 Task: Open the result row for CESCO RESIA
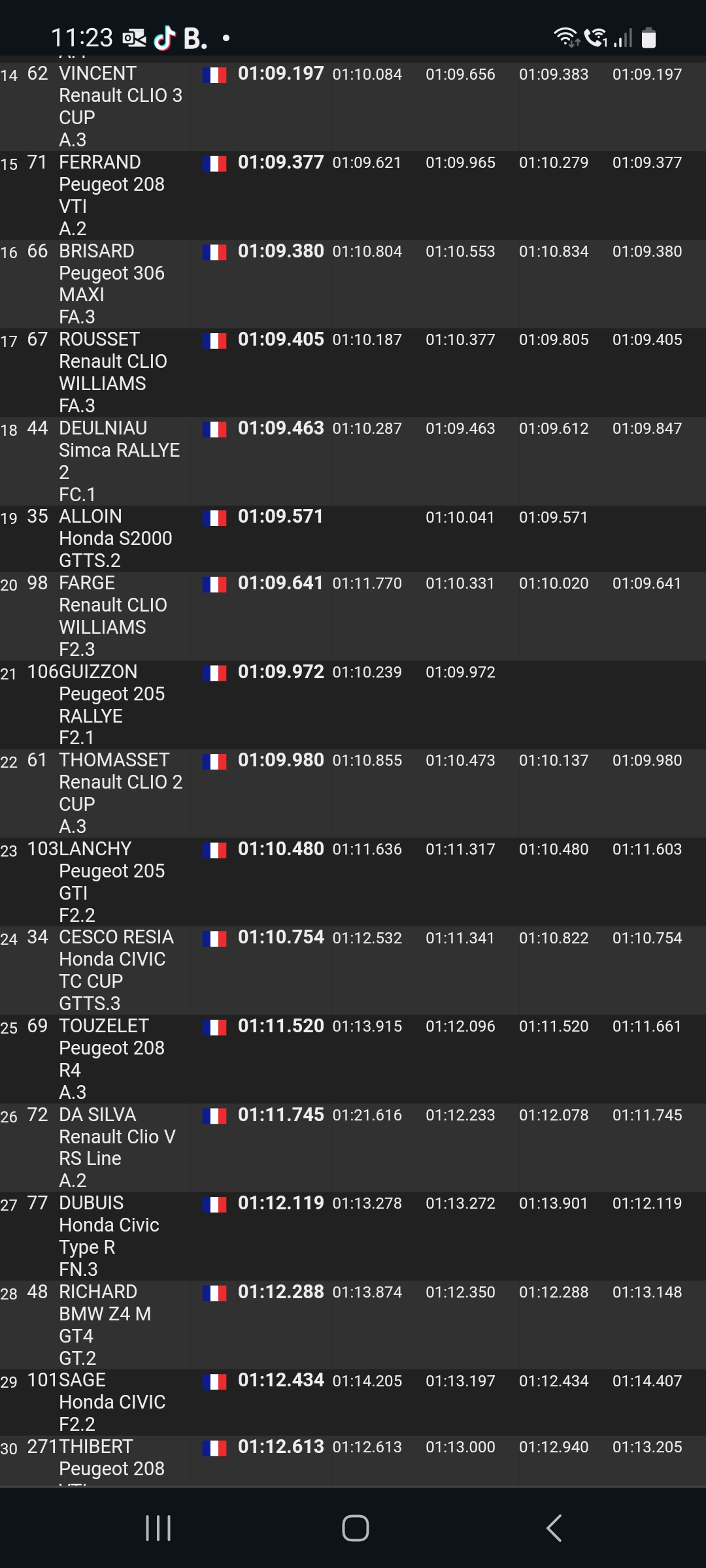(353, 970)
